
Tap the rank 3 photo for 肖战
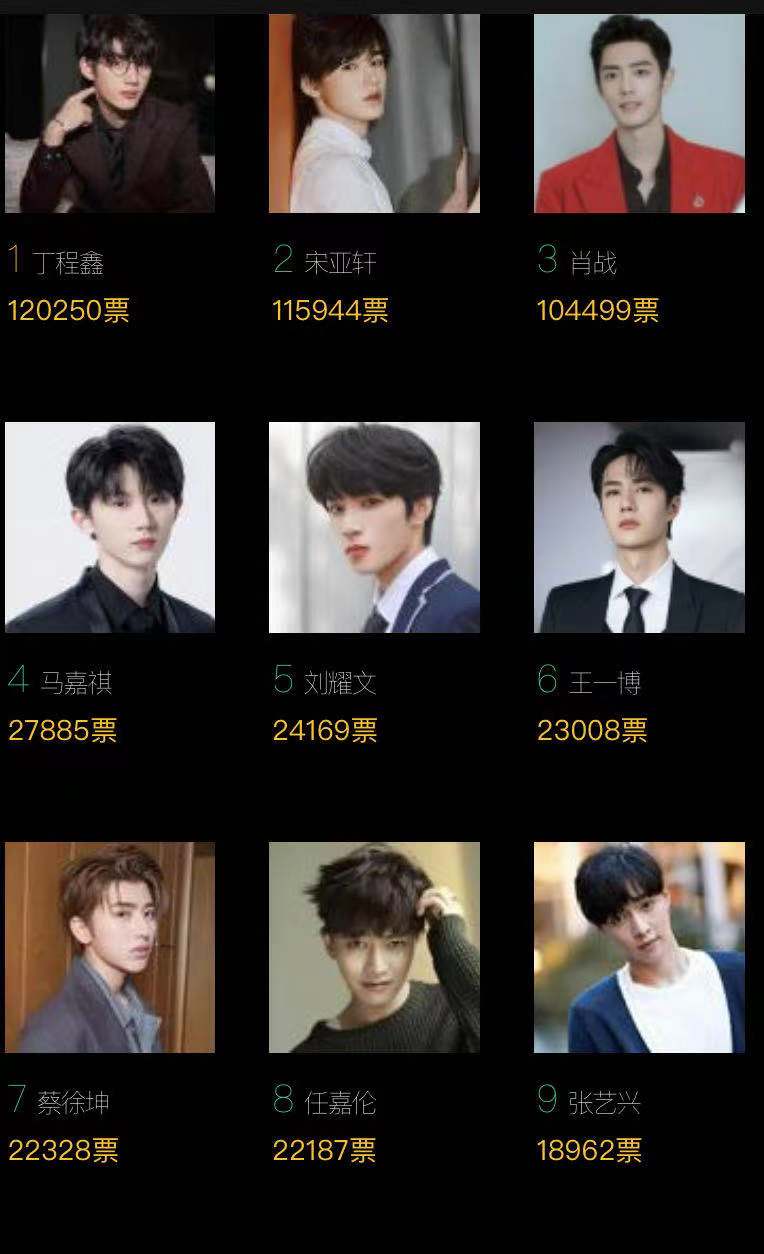pyautogui.click(x=639, y=113)
